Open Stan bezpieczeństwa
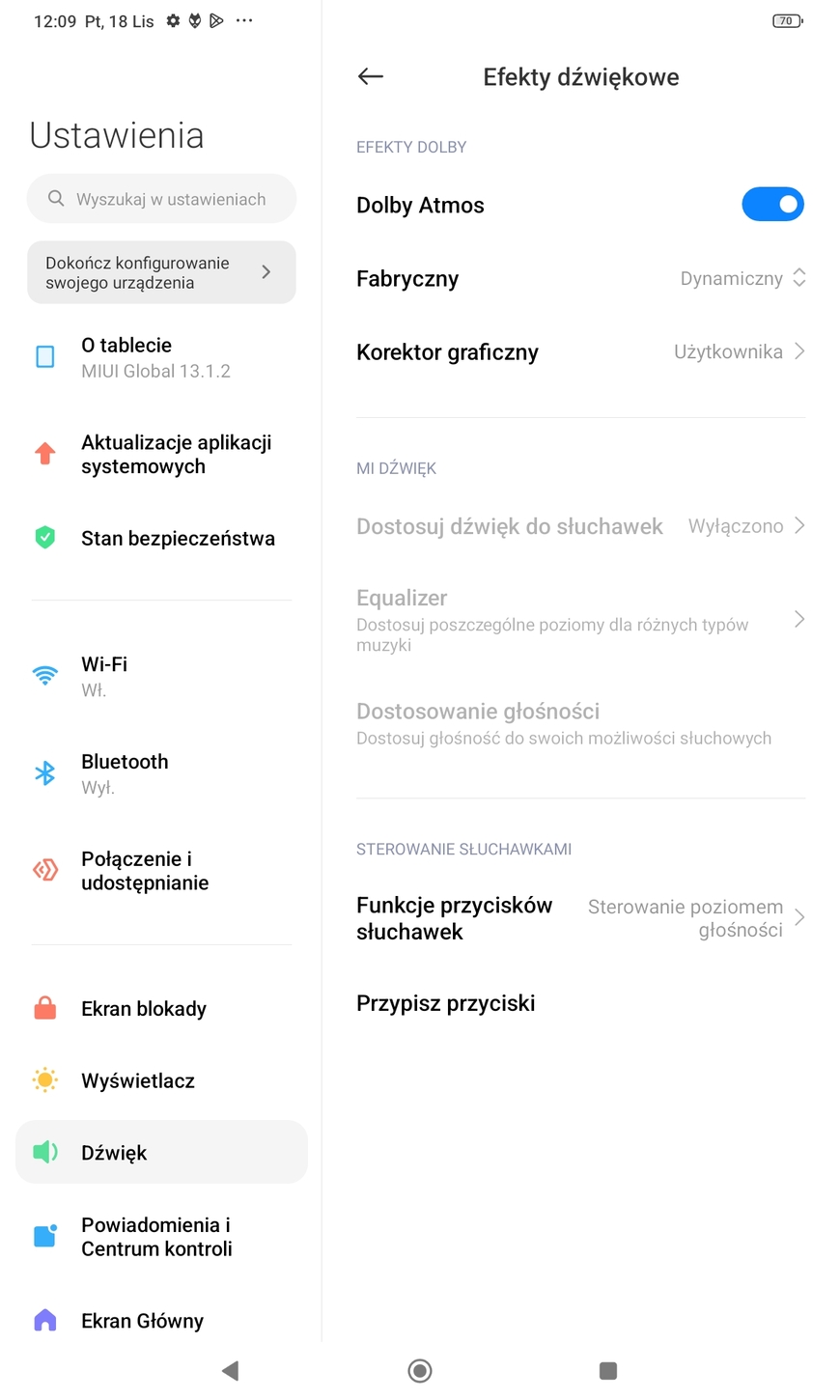The width and height of the screenshot is (840, 1400). click(161, 538)
